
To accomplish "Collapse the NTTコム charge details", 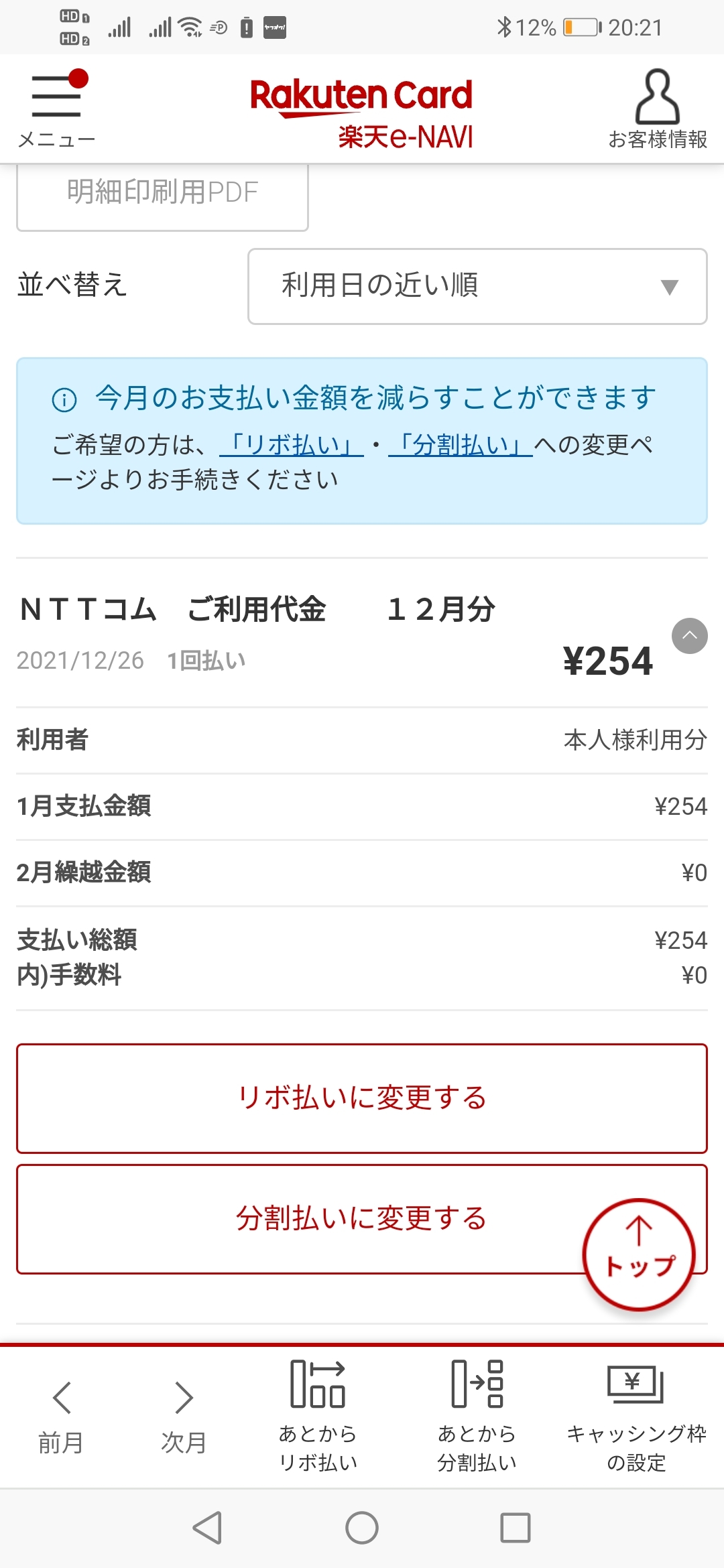I will coord(689,635).
